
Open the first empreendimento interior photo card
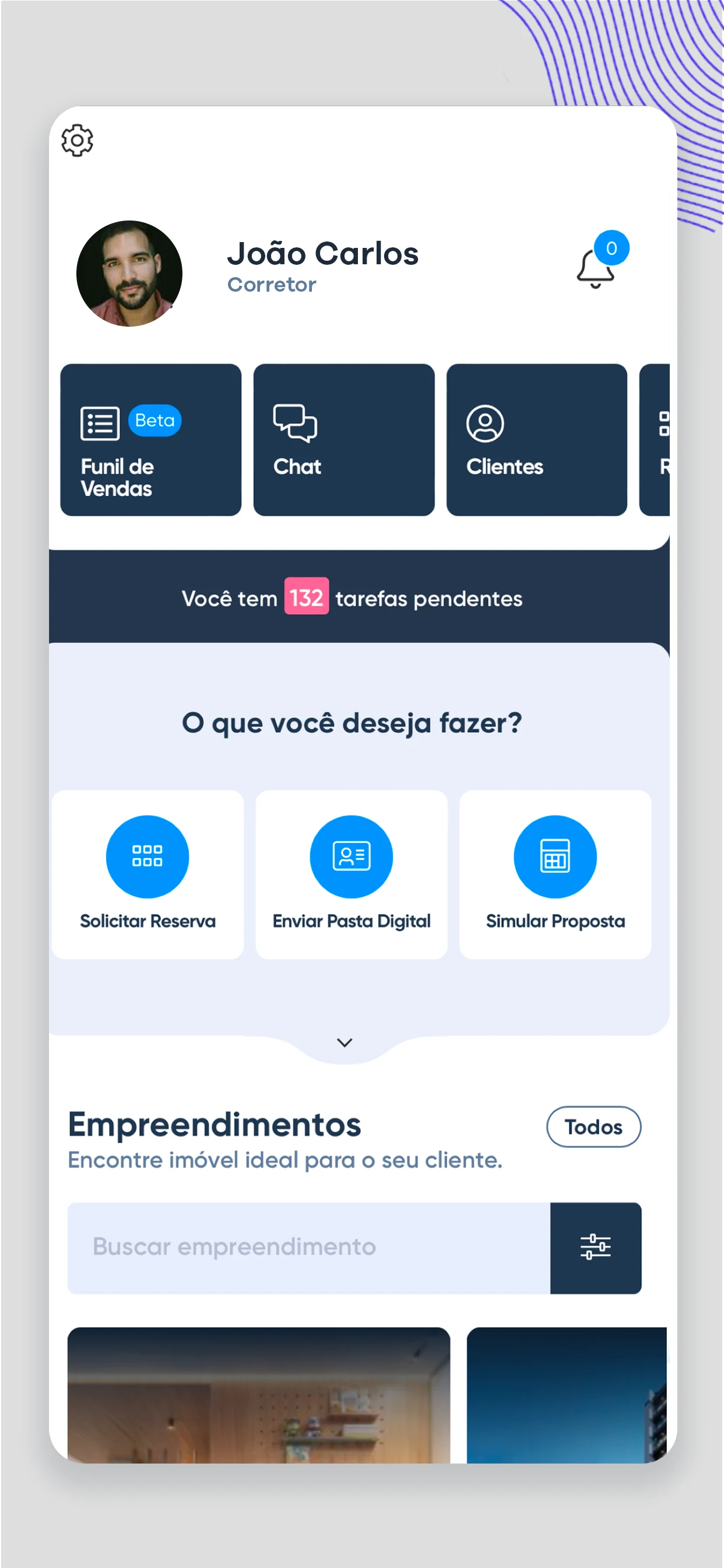coord(259,1395)
